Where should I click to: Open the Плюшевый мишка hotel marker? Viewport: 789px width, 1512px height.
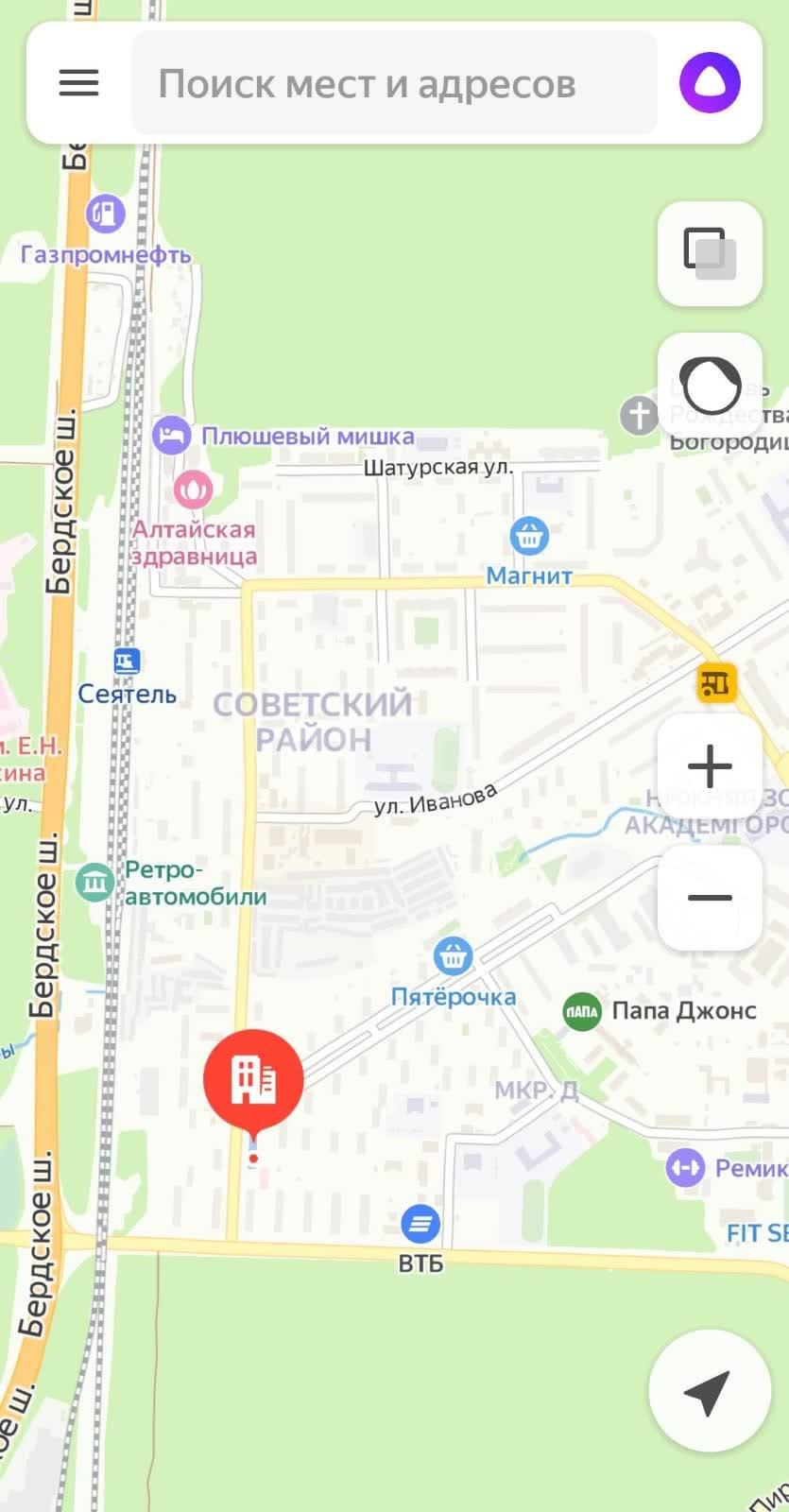[x=171, y=435]
